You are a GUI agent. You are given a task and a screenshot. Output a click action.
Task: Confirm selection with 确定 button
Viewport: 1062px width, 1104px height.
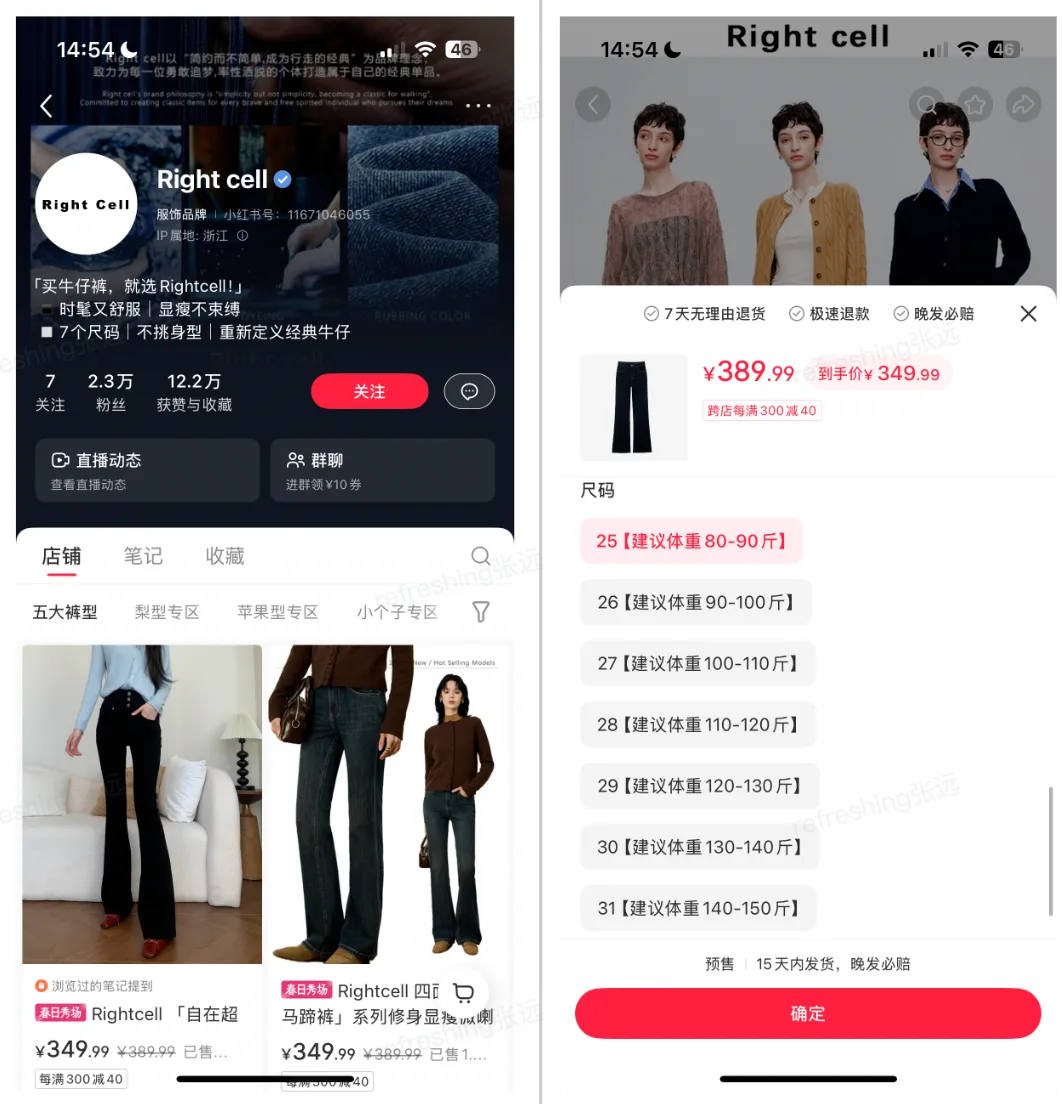pos(808,1013)
